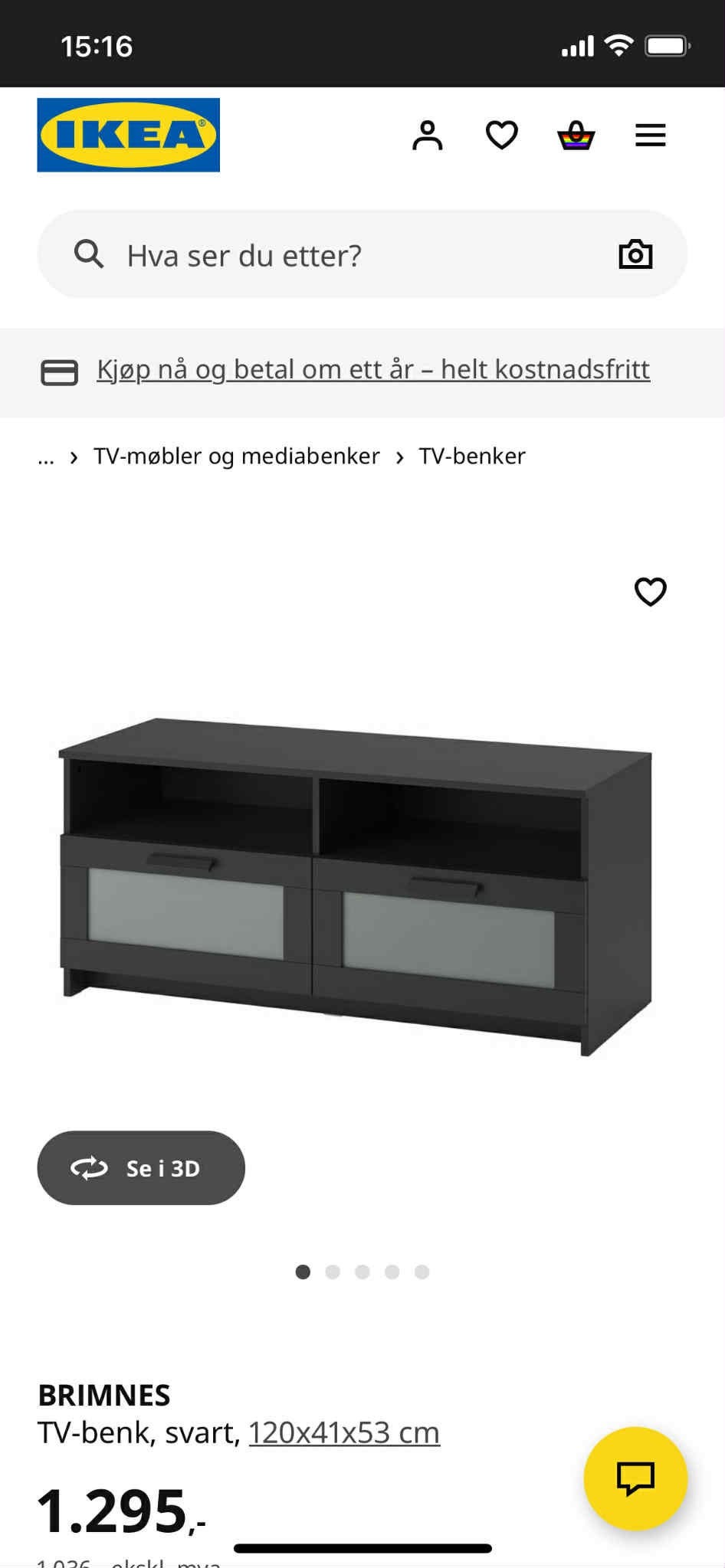Open the user profile icon

[428, 135]
